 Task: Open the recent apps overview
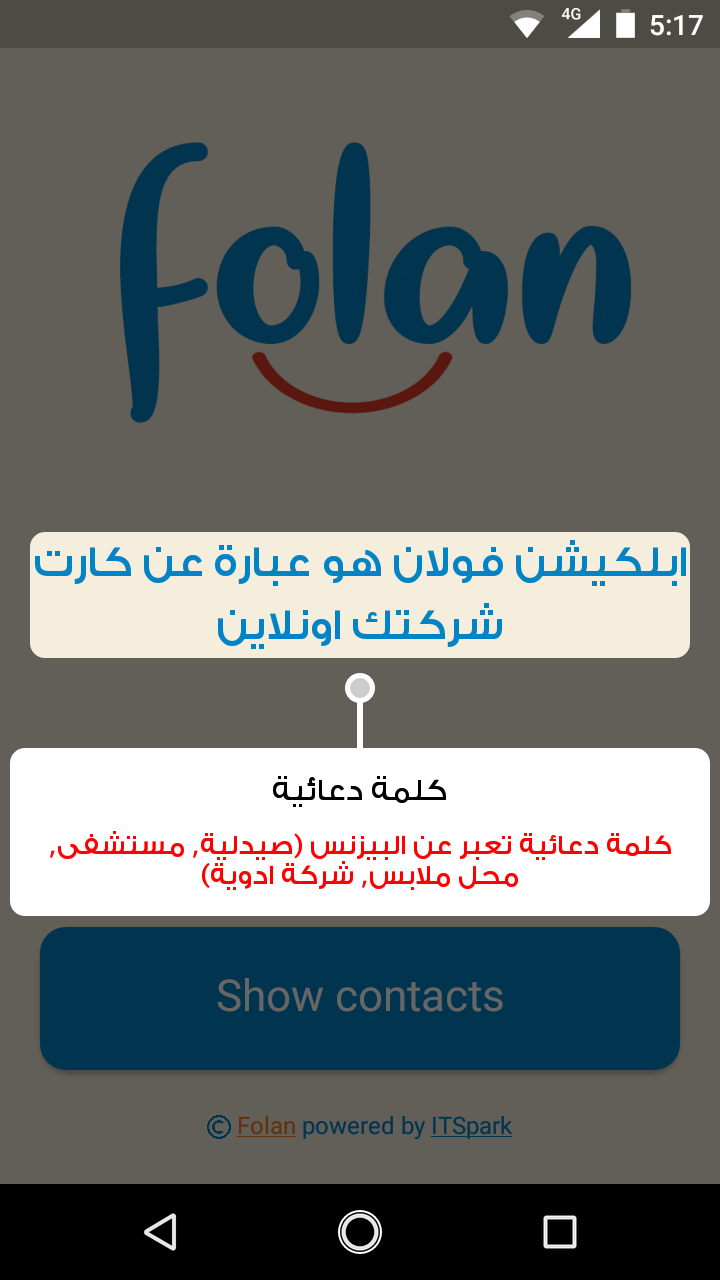[560, 1232]
